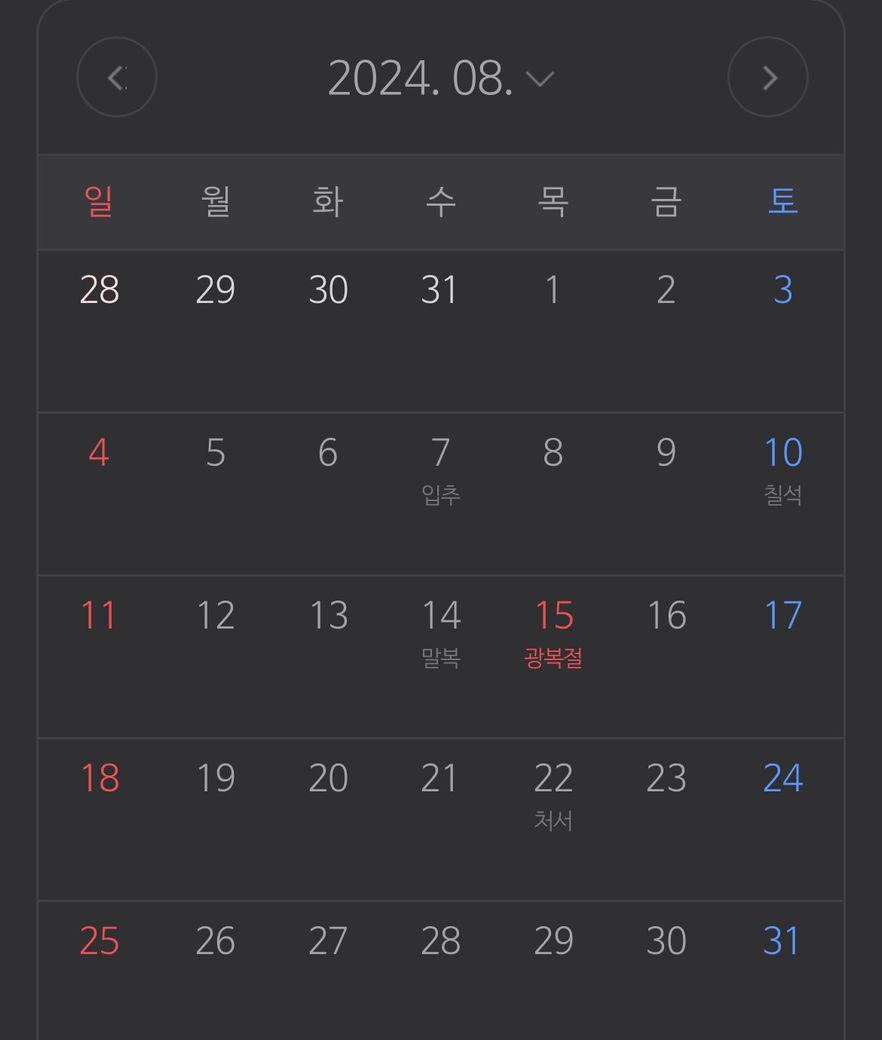Image resolution: width=882 pixels, height=1040 pixels.
Task: Go to the next month
Action: (767, 78)
